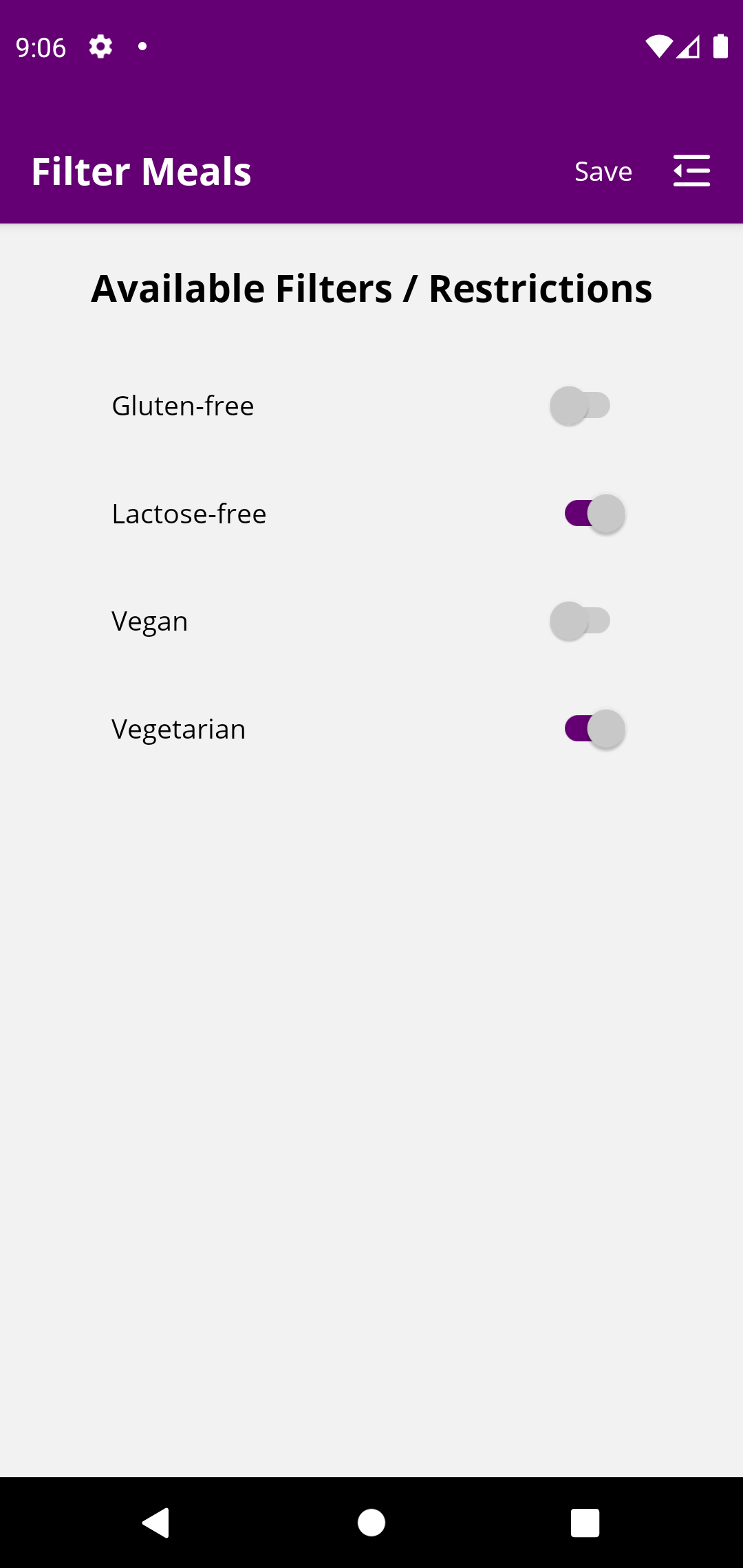Enable the Gluten-free filter

point(580,406)
